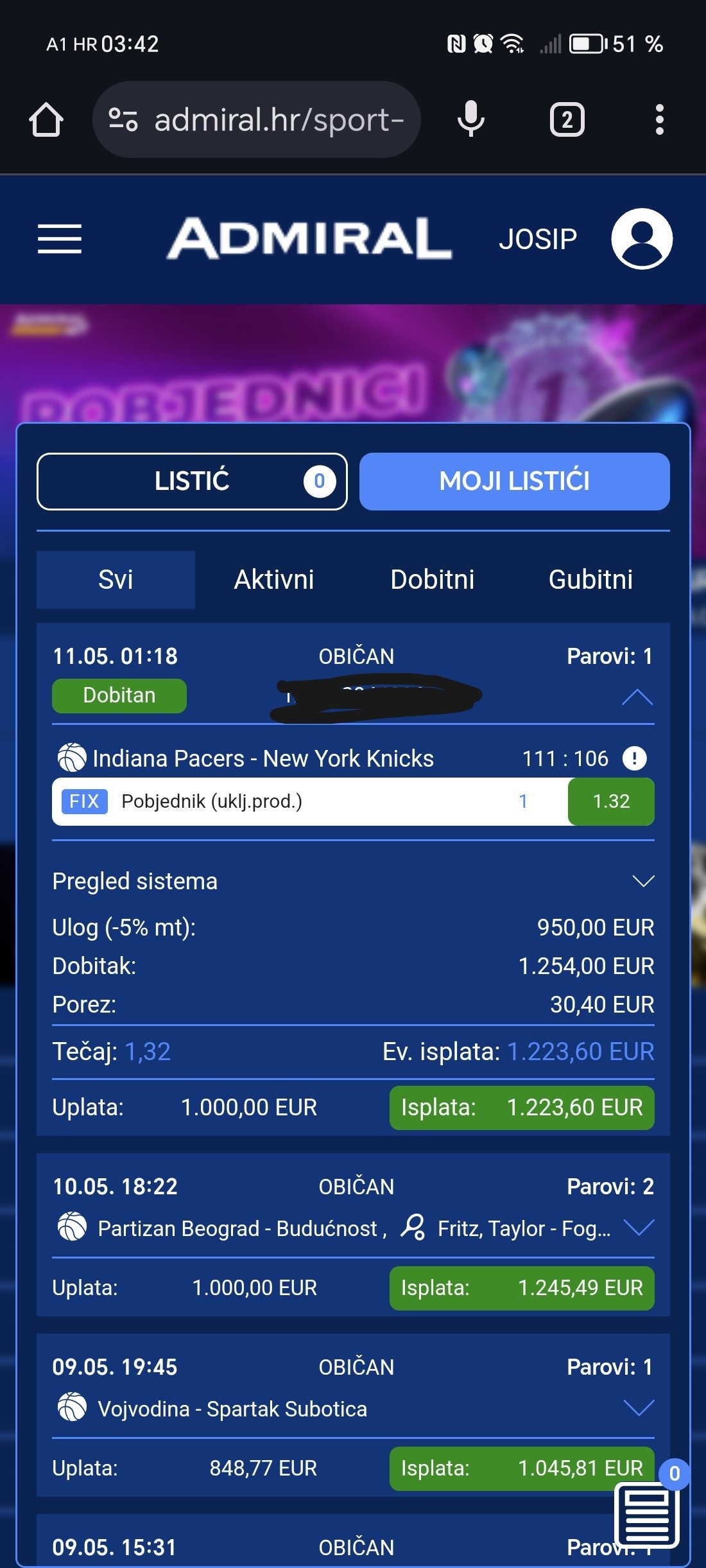Switch to the LISTIĆ tab

click(x=192, y=481)
